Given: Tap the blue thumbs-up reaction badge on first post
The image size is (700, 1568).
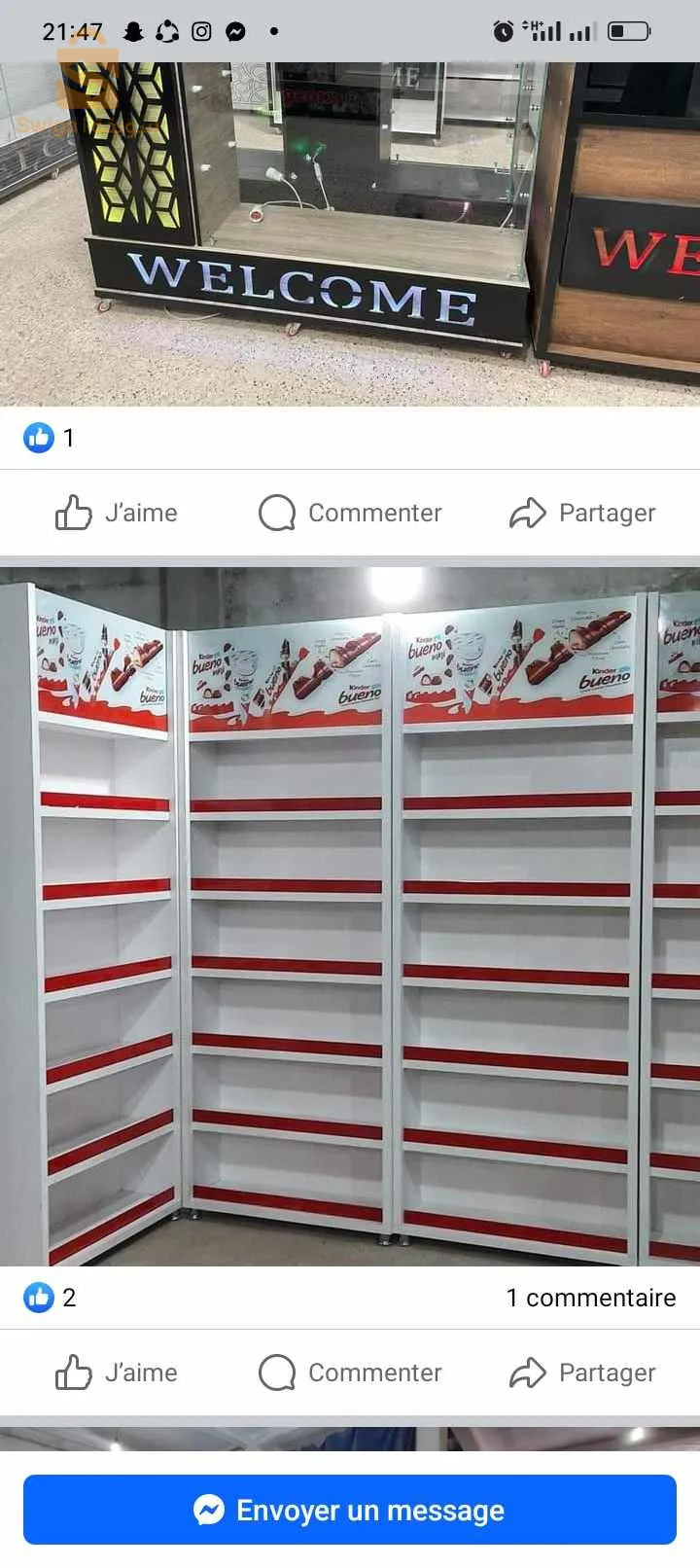Looking at the screenshot, I should click(39, 438).
